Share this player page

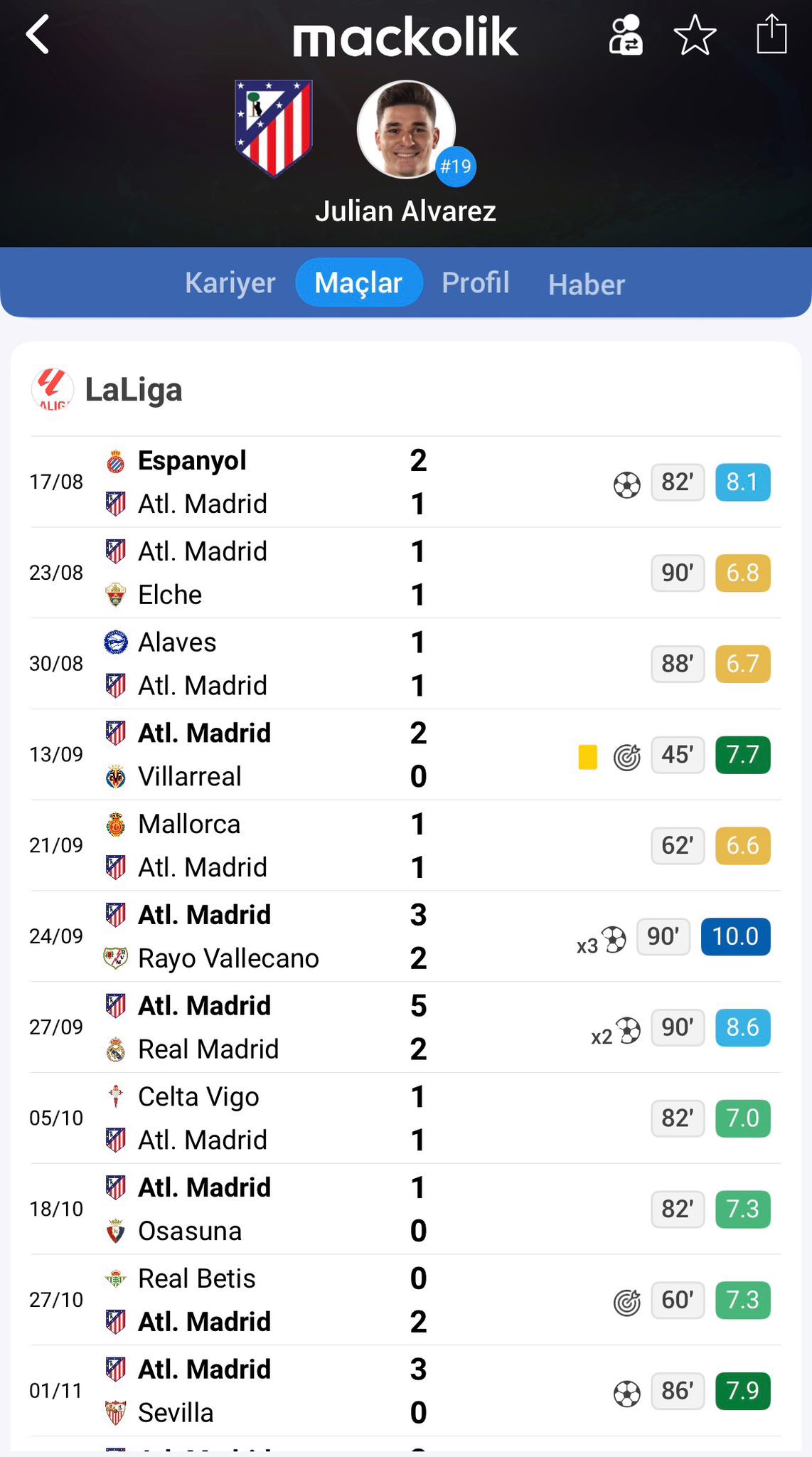click(x=771, y=35)
